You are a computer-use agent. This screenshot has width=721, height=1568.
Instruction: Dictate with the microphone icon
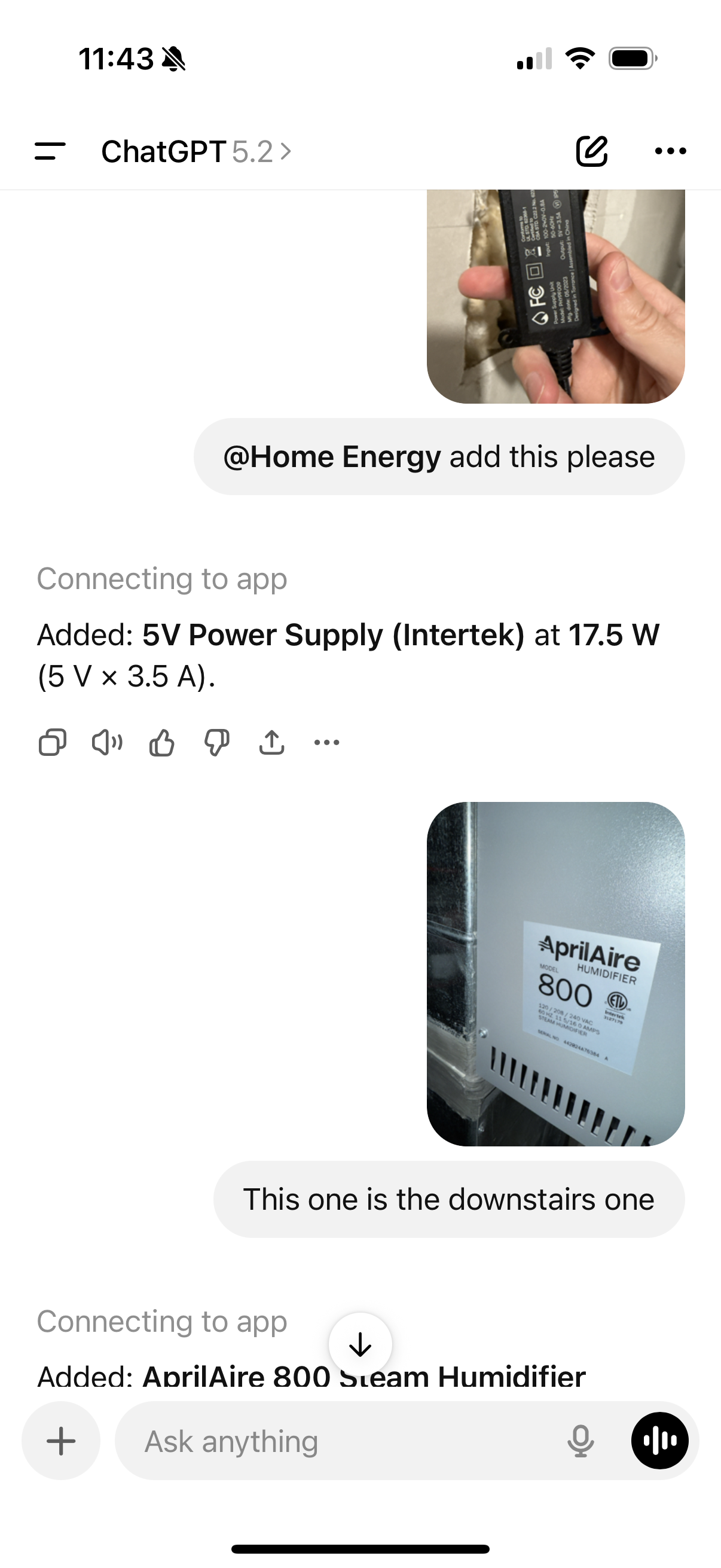[581, 1441]
